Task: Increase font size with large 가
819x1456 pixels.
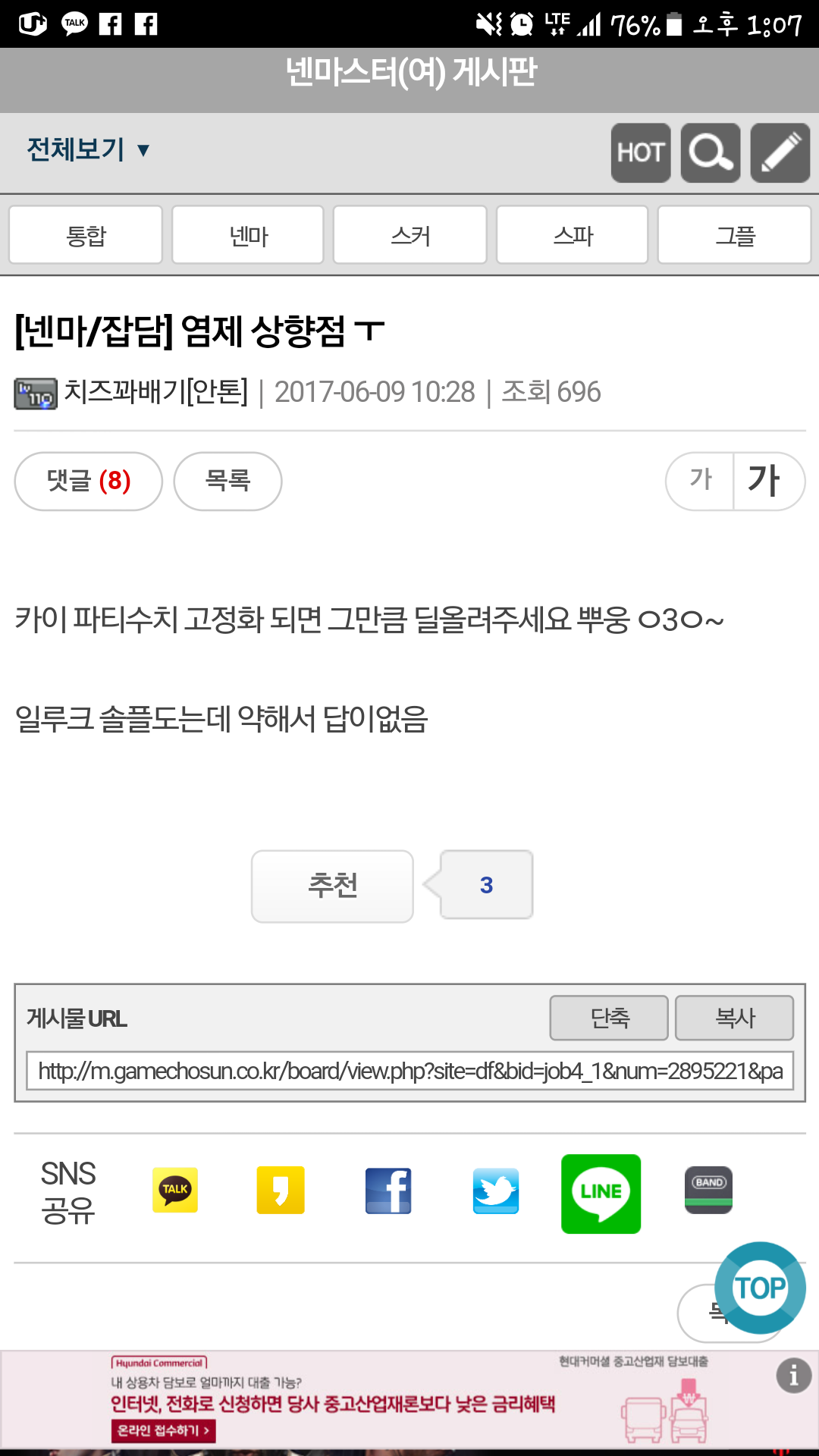Action: (767, 481)
